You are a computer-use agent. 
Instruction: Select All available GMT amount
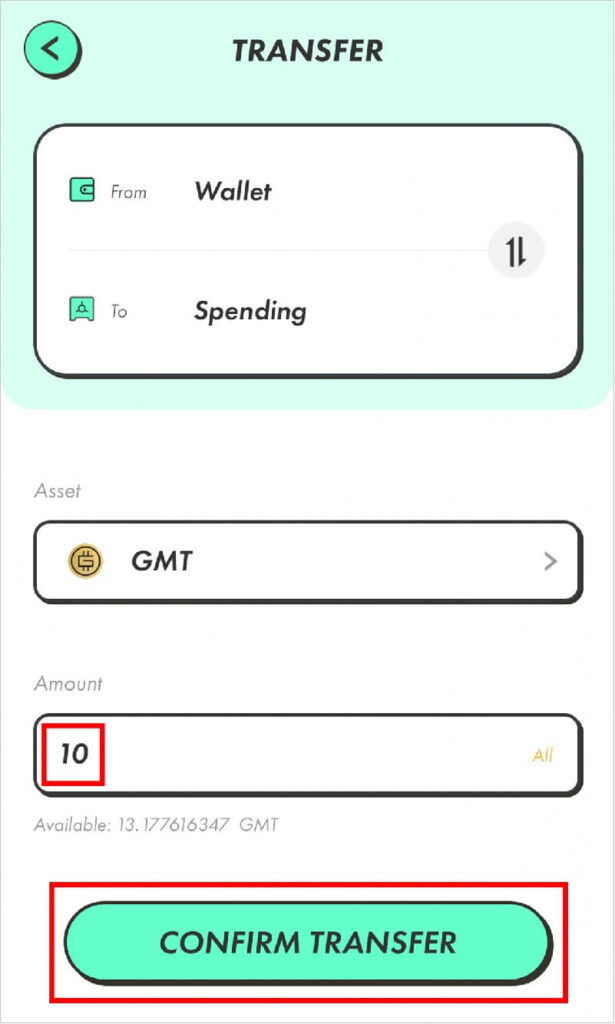pos(543,756)
